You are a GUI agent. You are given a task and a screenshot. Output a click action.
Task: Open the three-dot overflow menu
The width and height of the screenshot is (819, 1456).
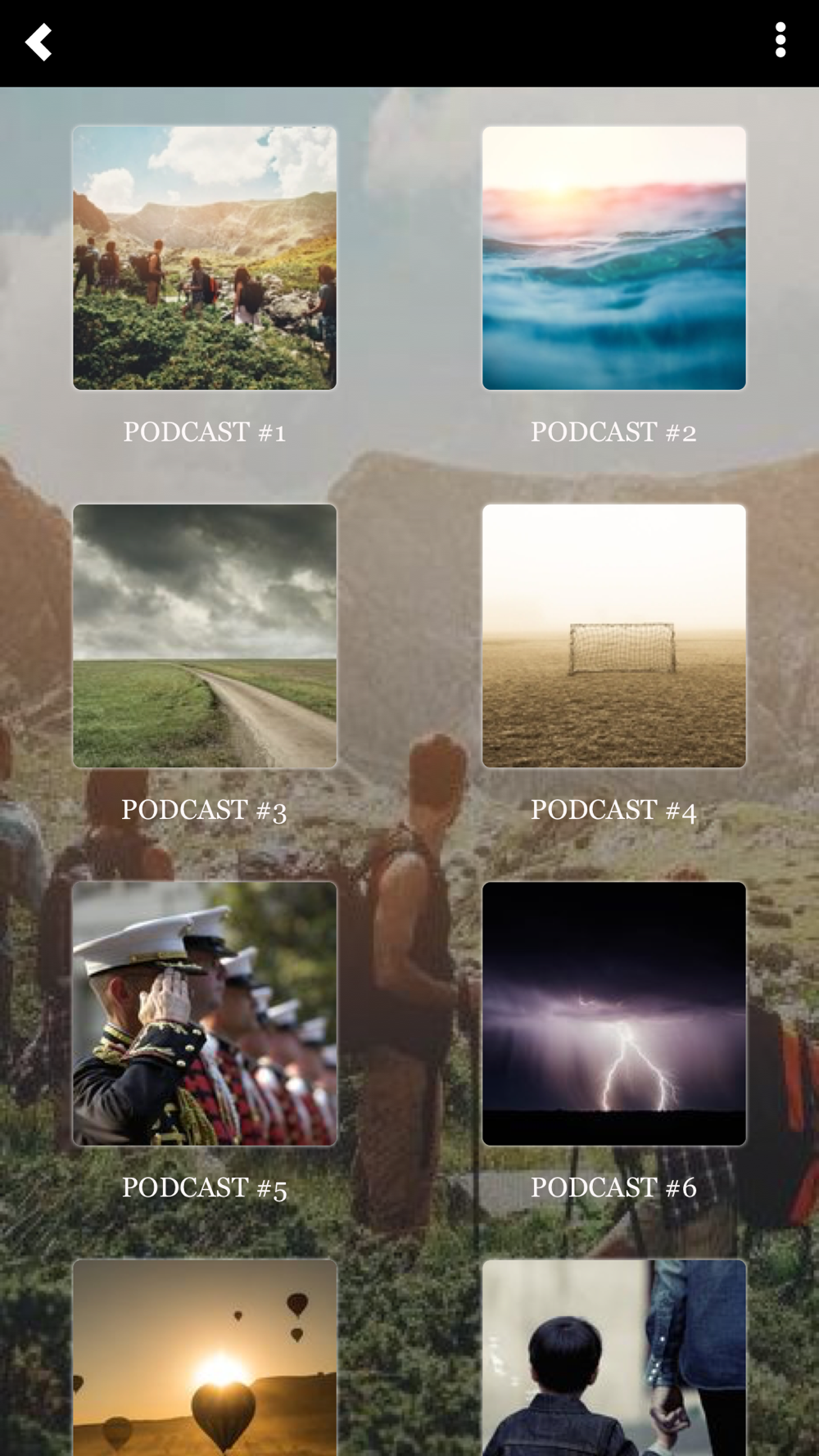780,40
